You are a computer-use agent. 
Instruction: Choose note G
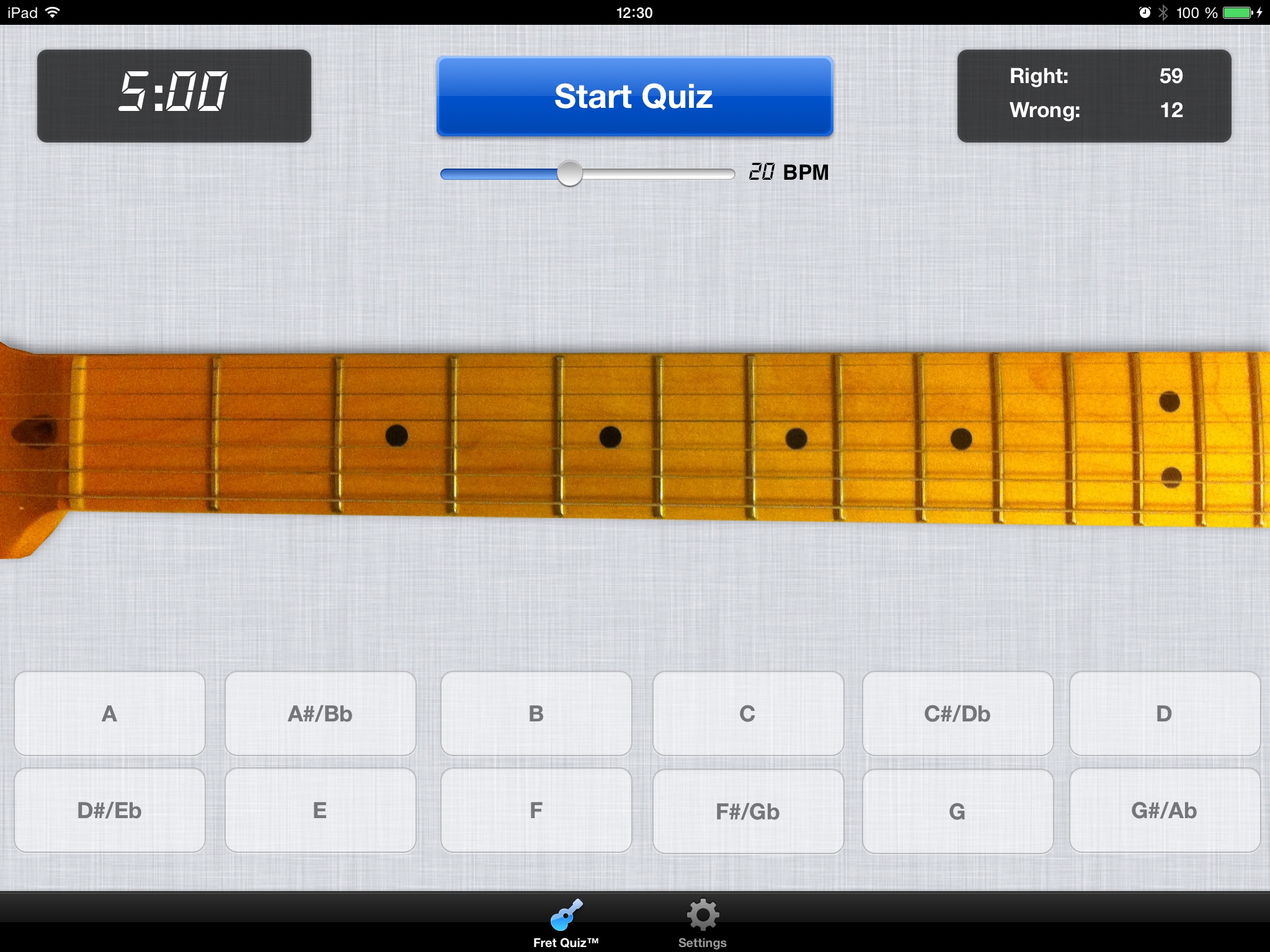[957, 811]
